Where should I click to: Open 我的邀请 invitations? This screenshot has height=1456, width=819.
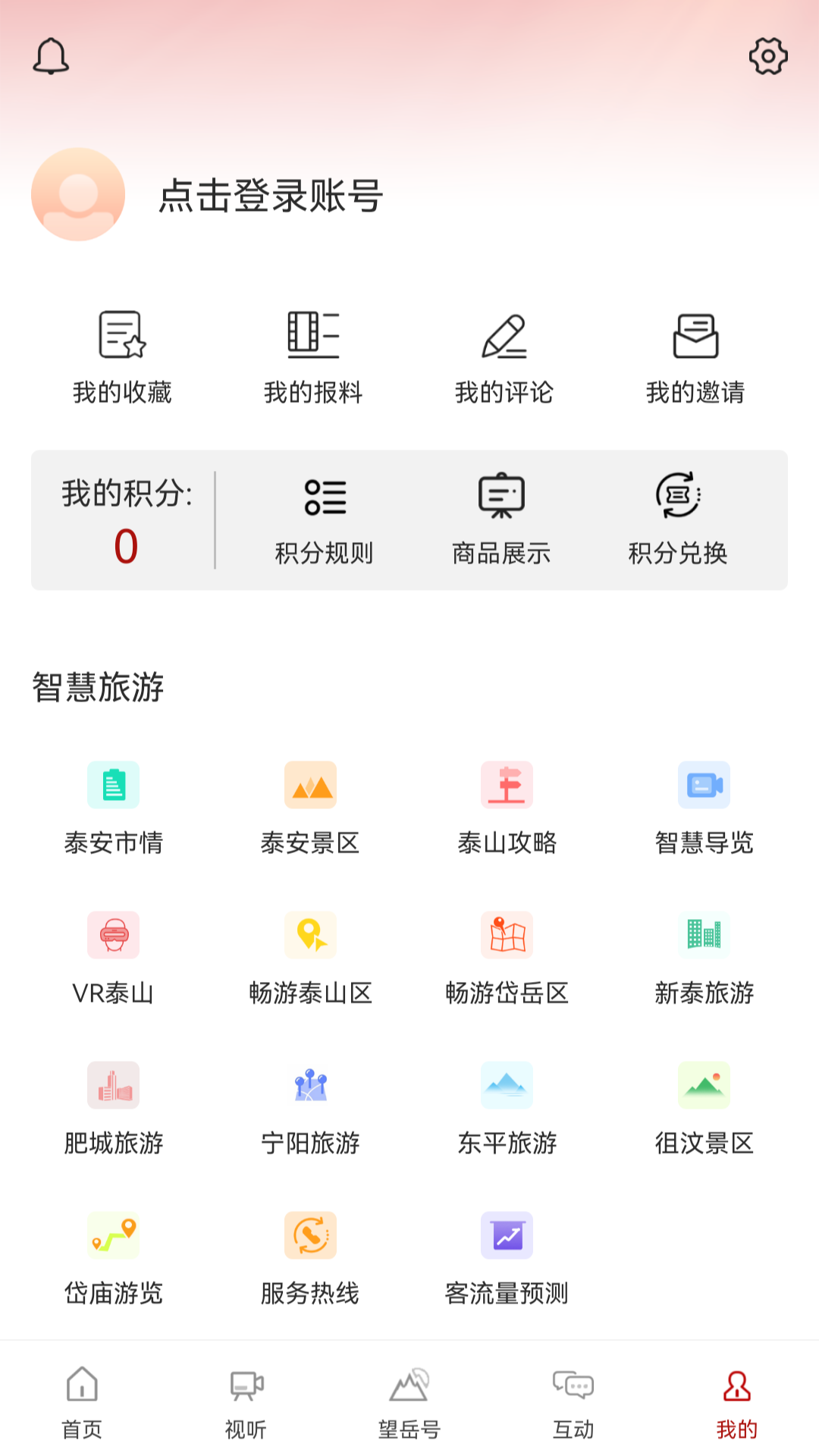coord(695,356)
